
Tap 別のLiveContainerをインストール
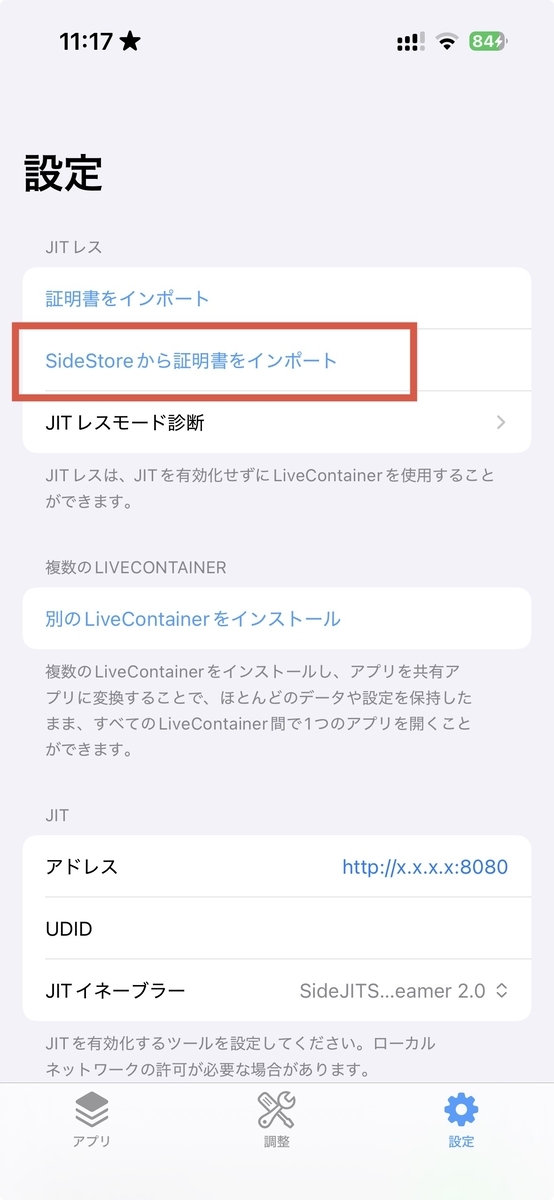click(277, 619)
